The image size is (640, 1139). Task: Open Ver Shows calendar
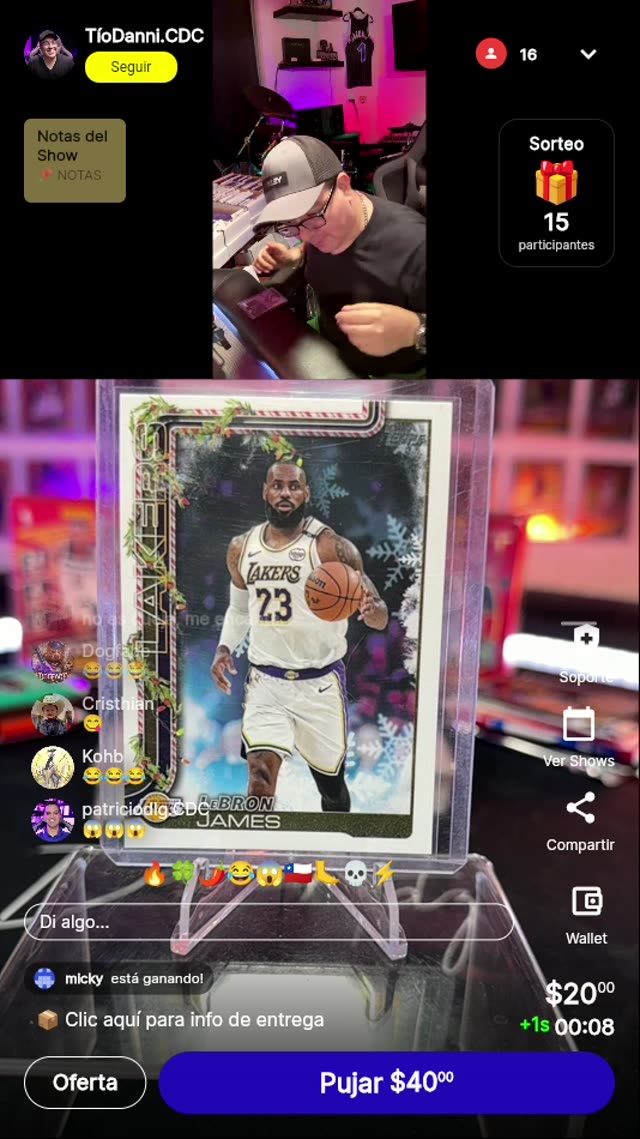[579, 735]
